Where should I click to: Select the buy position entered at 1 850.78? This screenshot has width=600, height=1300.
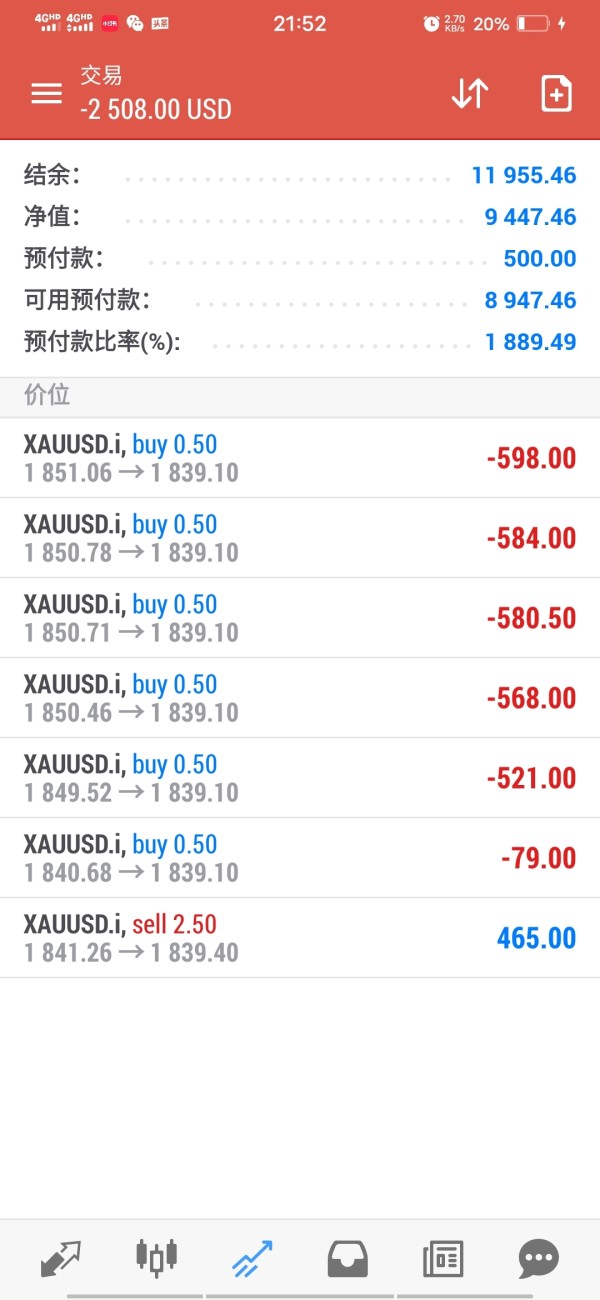pos(300,538)
